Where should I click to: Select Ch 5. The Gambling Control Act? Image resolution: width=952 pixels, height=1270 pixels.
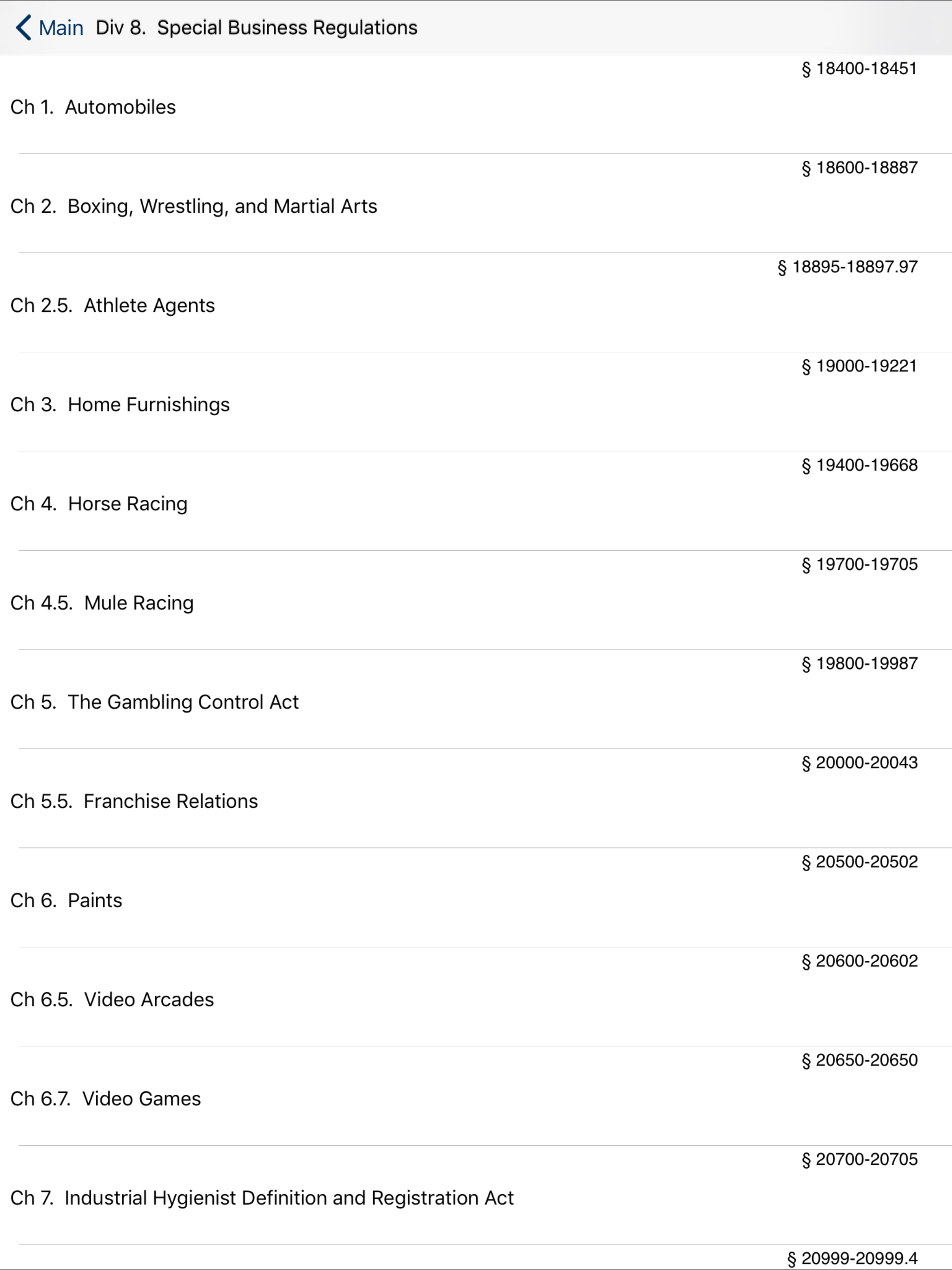(x=154, y=701)
